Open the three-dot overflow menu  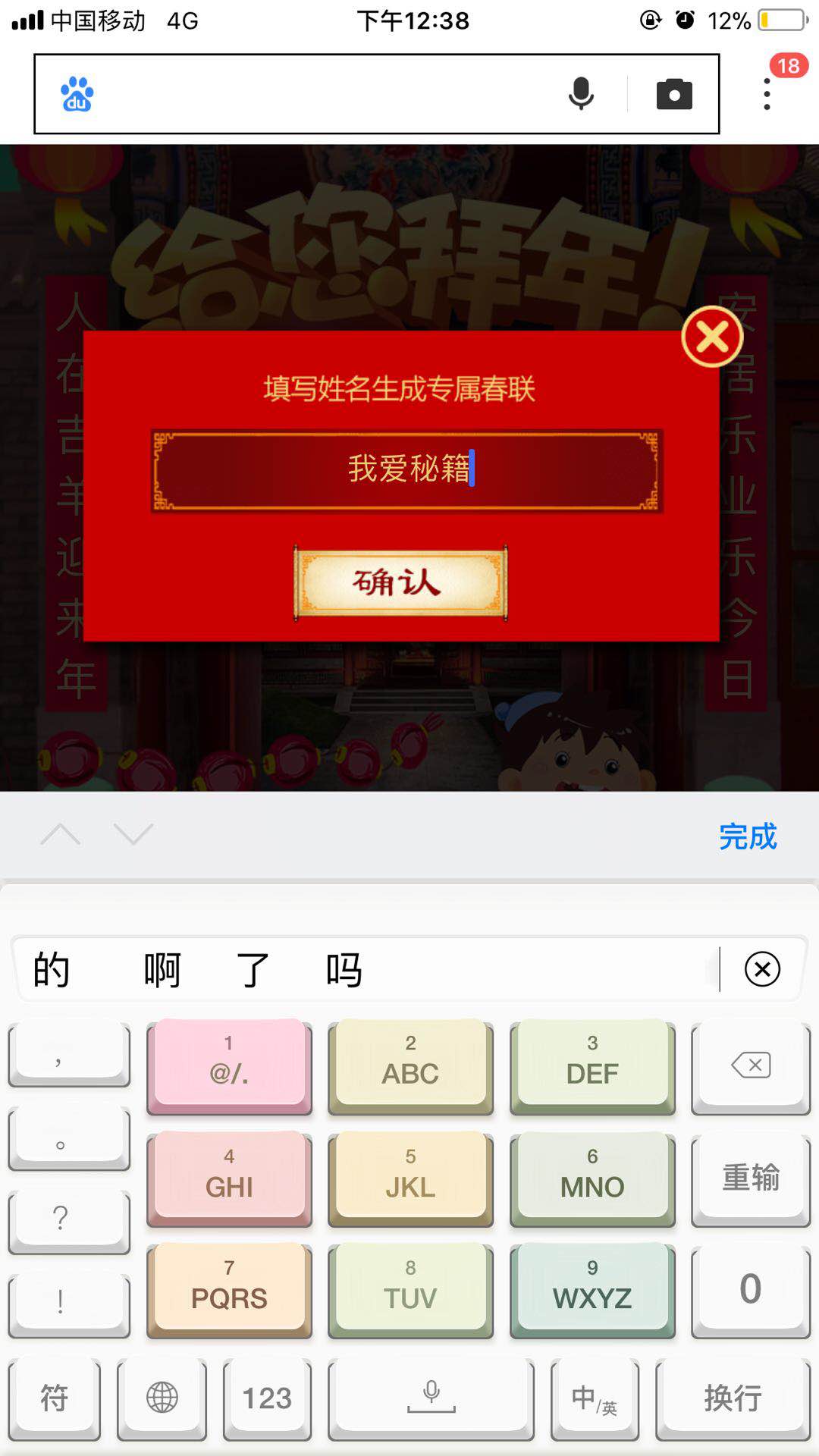[767, 94]
